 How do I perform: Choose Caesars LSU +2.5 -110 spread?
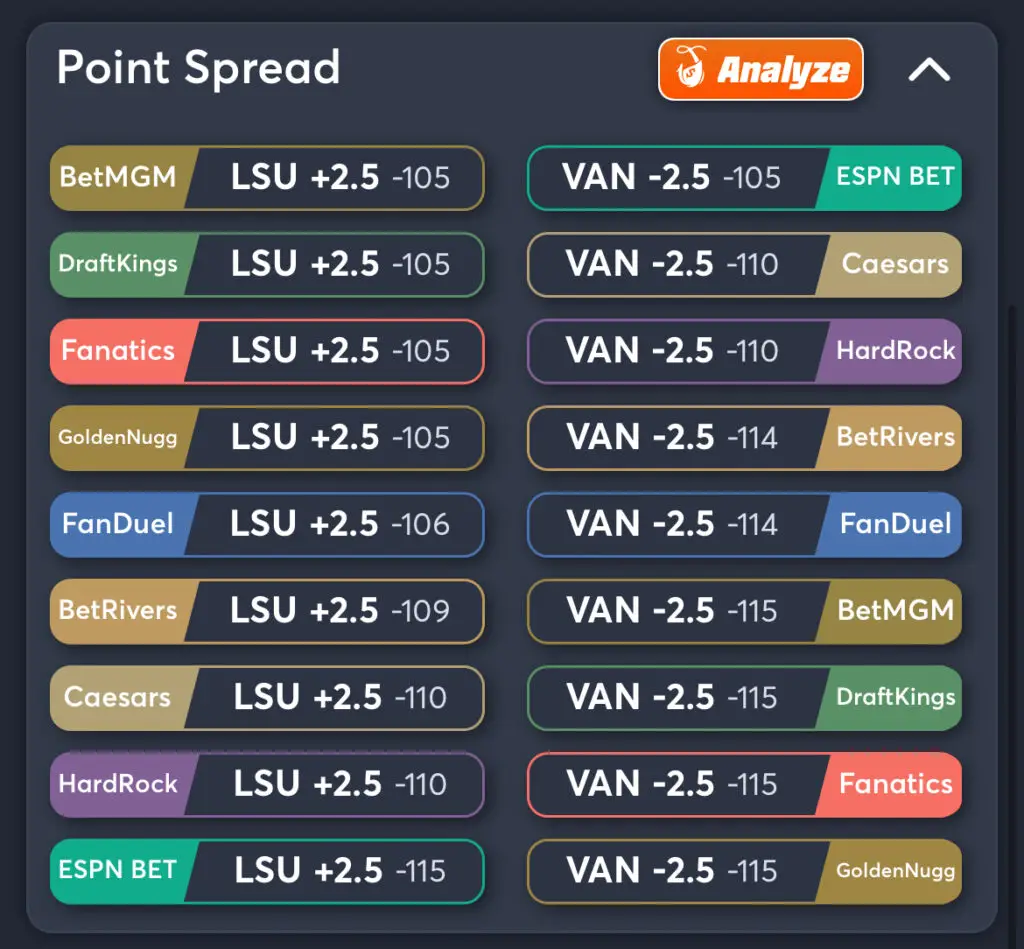click(267, 697)
